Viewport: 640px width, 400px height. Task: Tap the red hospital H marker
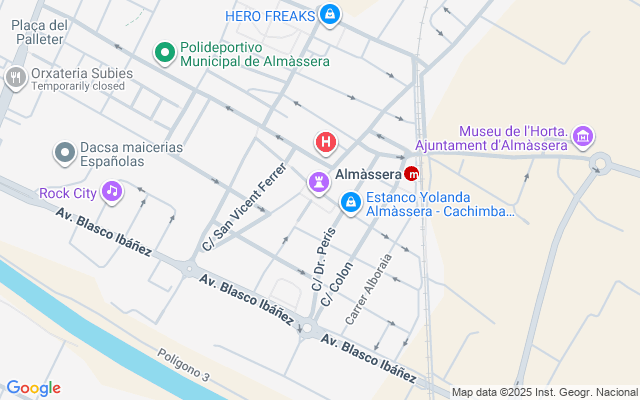click(x=325, y=142)
